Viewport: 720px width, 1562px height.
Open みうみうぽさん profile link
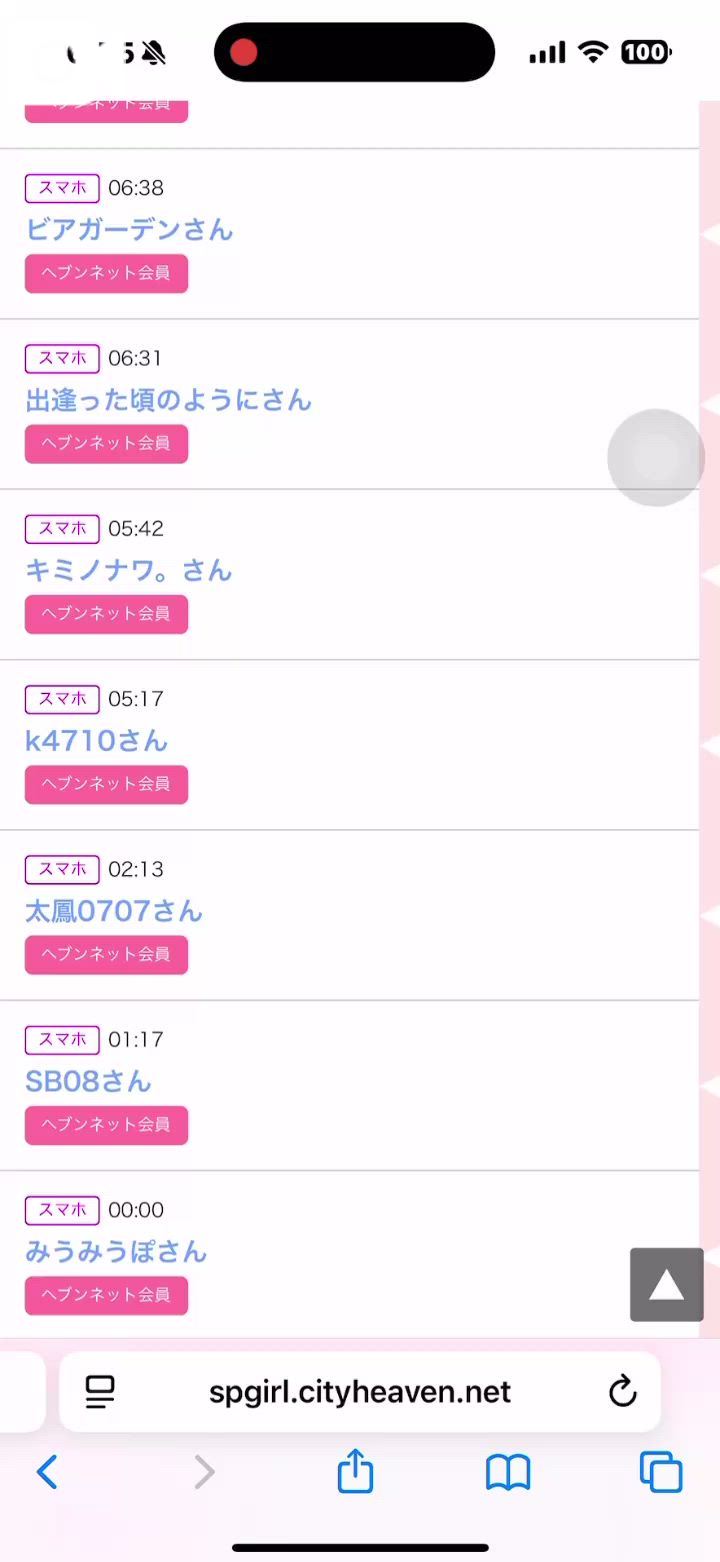(116, 1251)
